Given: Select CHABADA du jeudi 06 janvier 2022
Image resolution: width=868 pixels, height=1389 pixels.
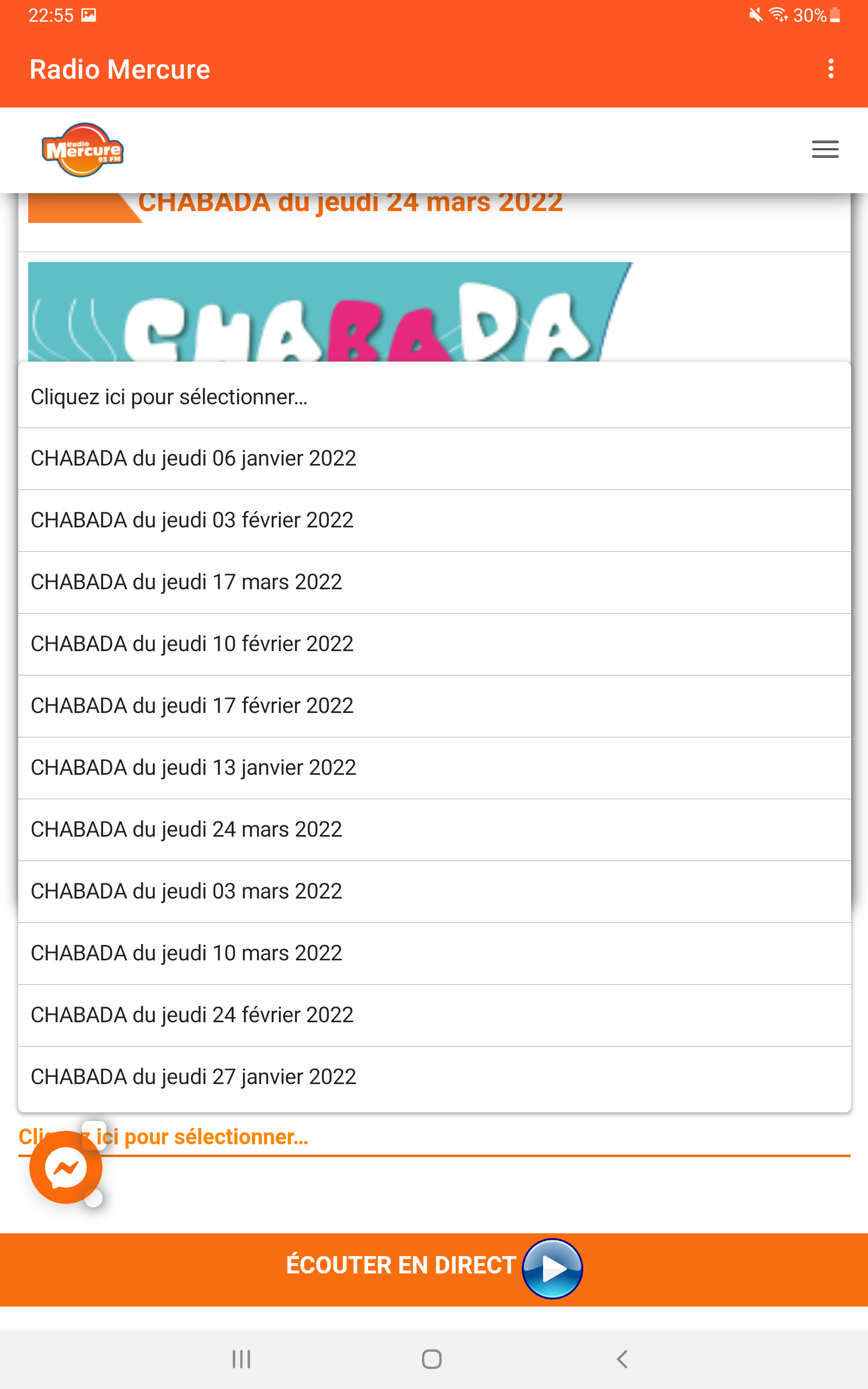Looking at the screenshot, I should tap(434, 458).
